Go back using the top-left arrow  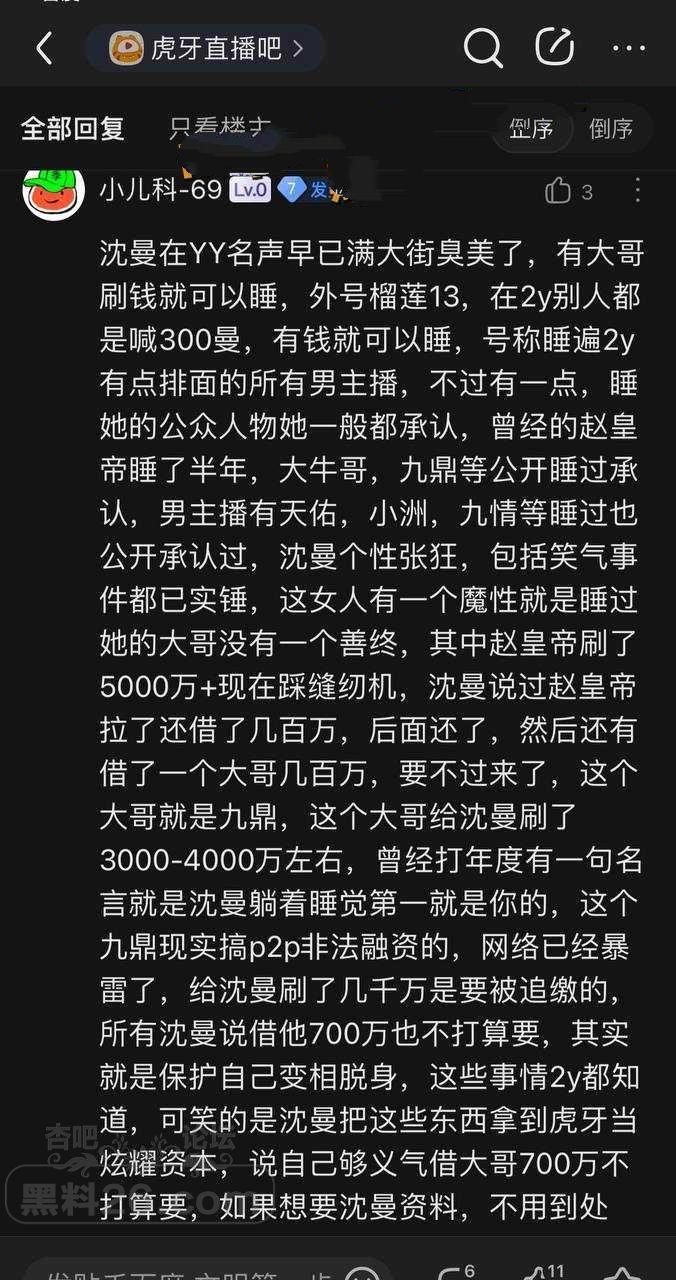(44, 48)
